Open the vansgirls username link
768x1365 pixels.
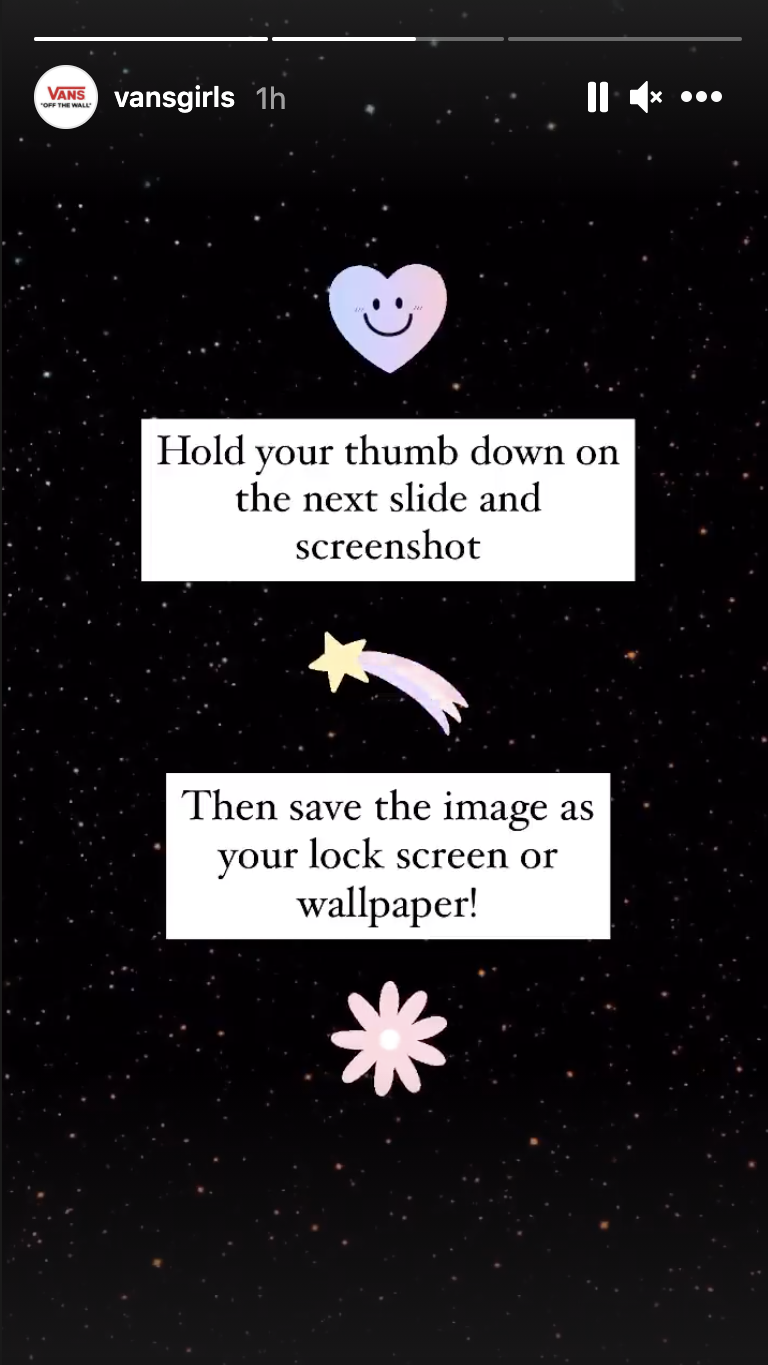174,98
